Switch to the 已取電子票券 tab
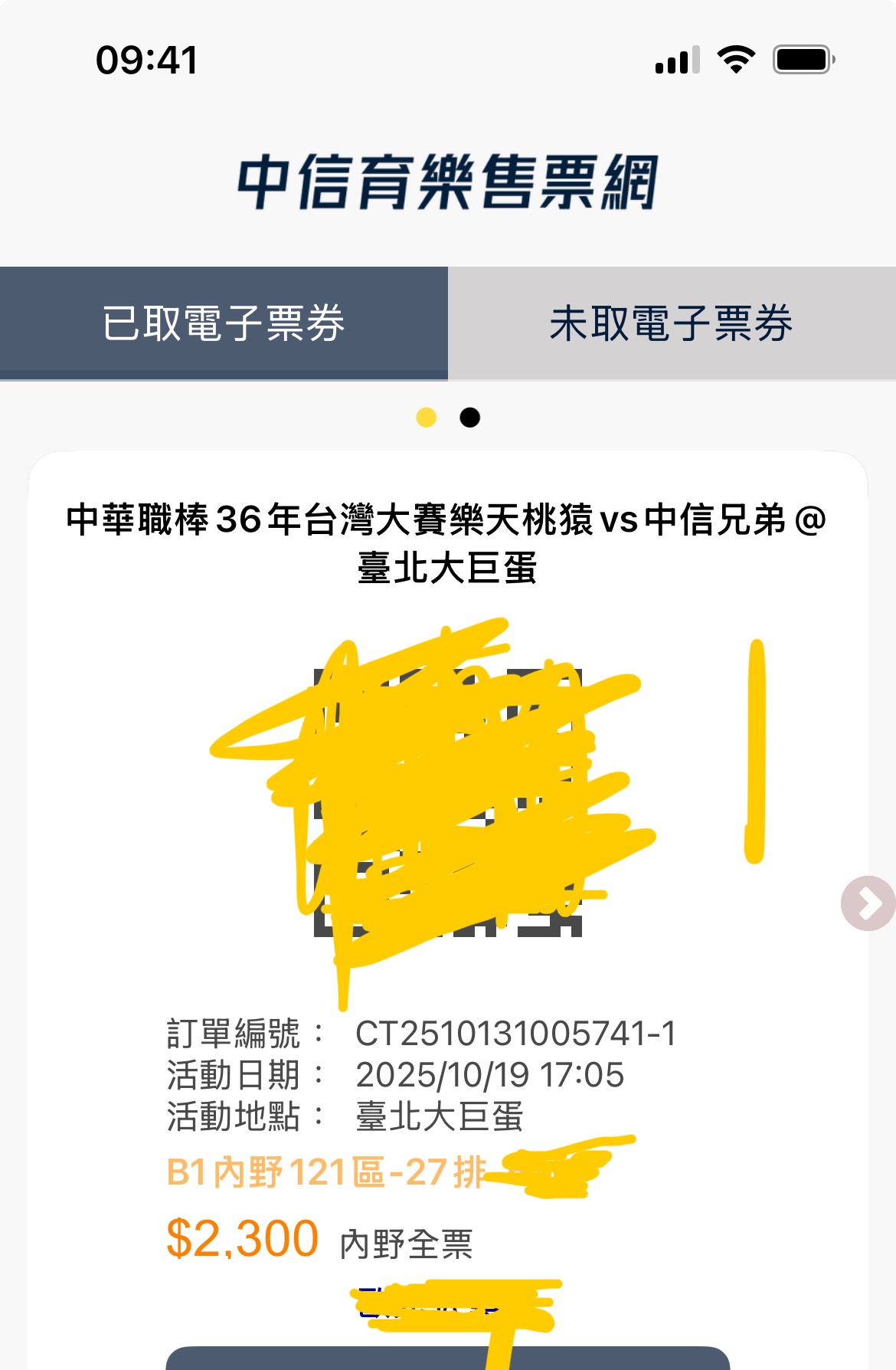The height and width of the screenshot is (1370, 896). coord(224,323)
